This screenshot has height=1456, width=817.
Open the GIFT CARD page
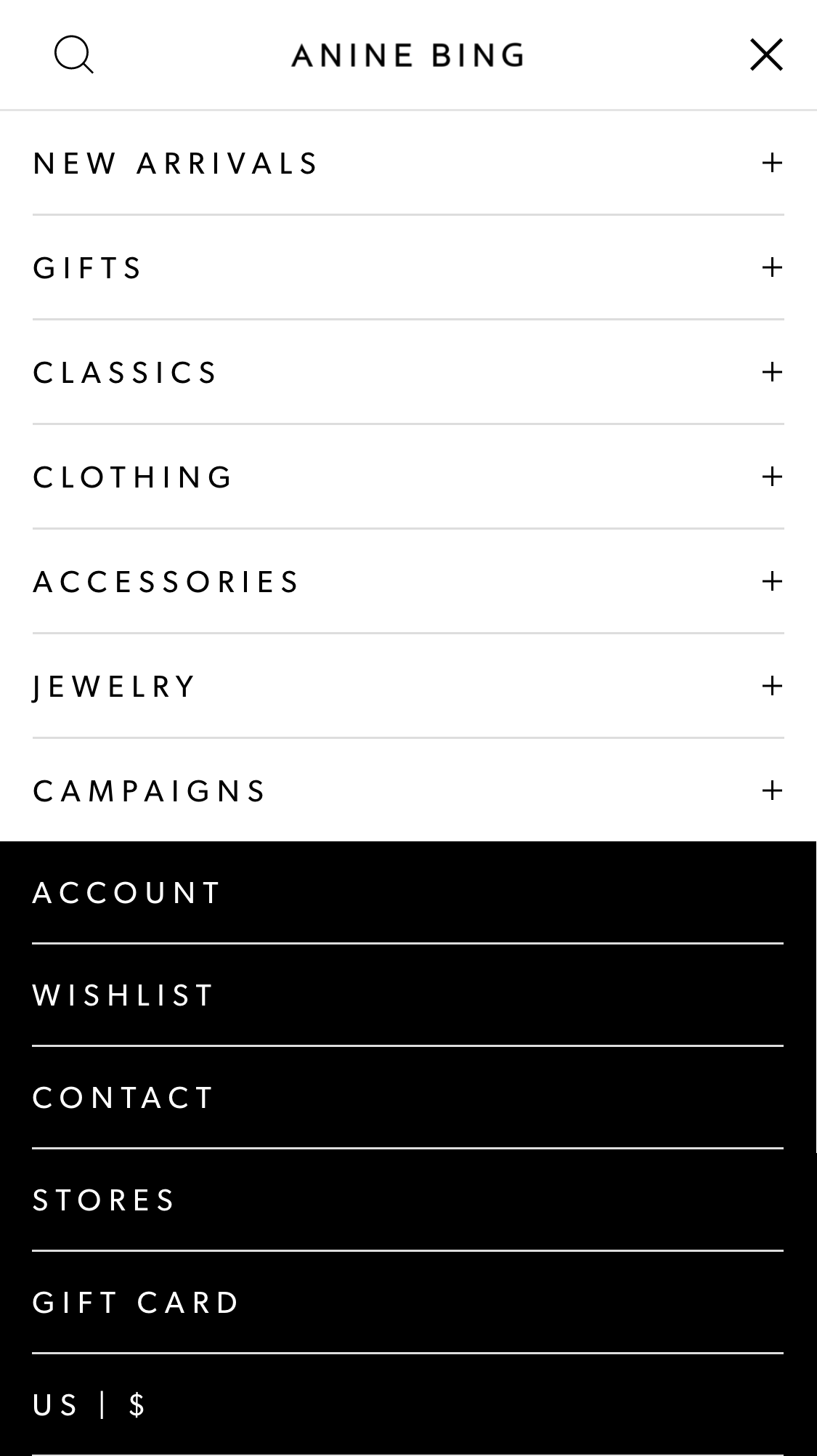(x=135, y=1303)
